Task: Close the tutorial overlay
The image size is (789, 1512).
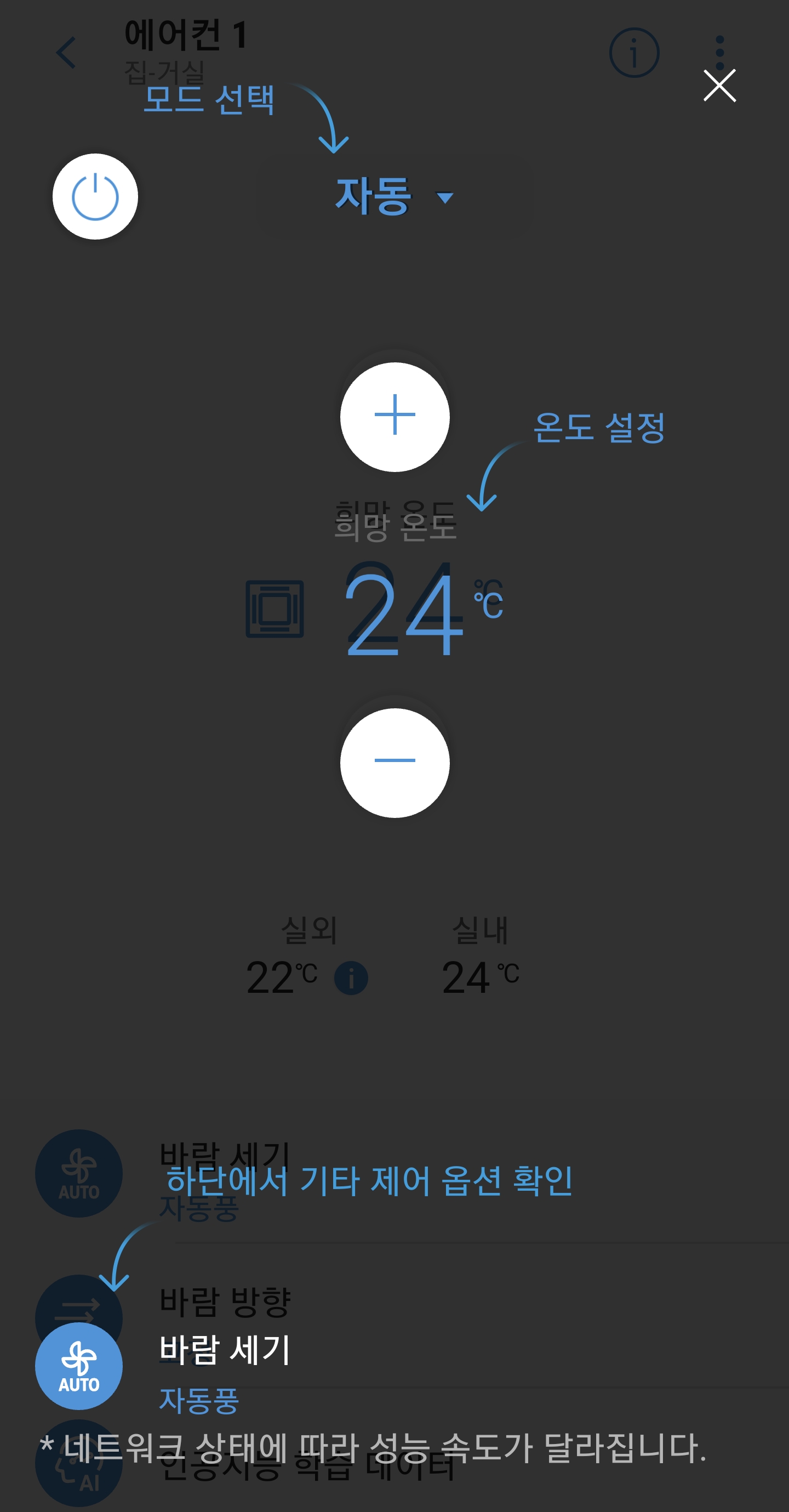Action: point(719,86)
